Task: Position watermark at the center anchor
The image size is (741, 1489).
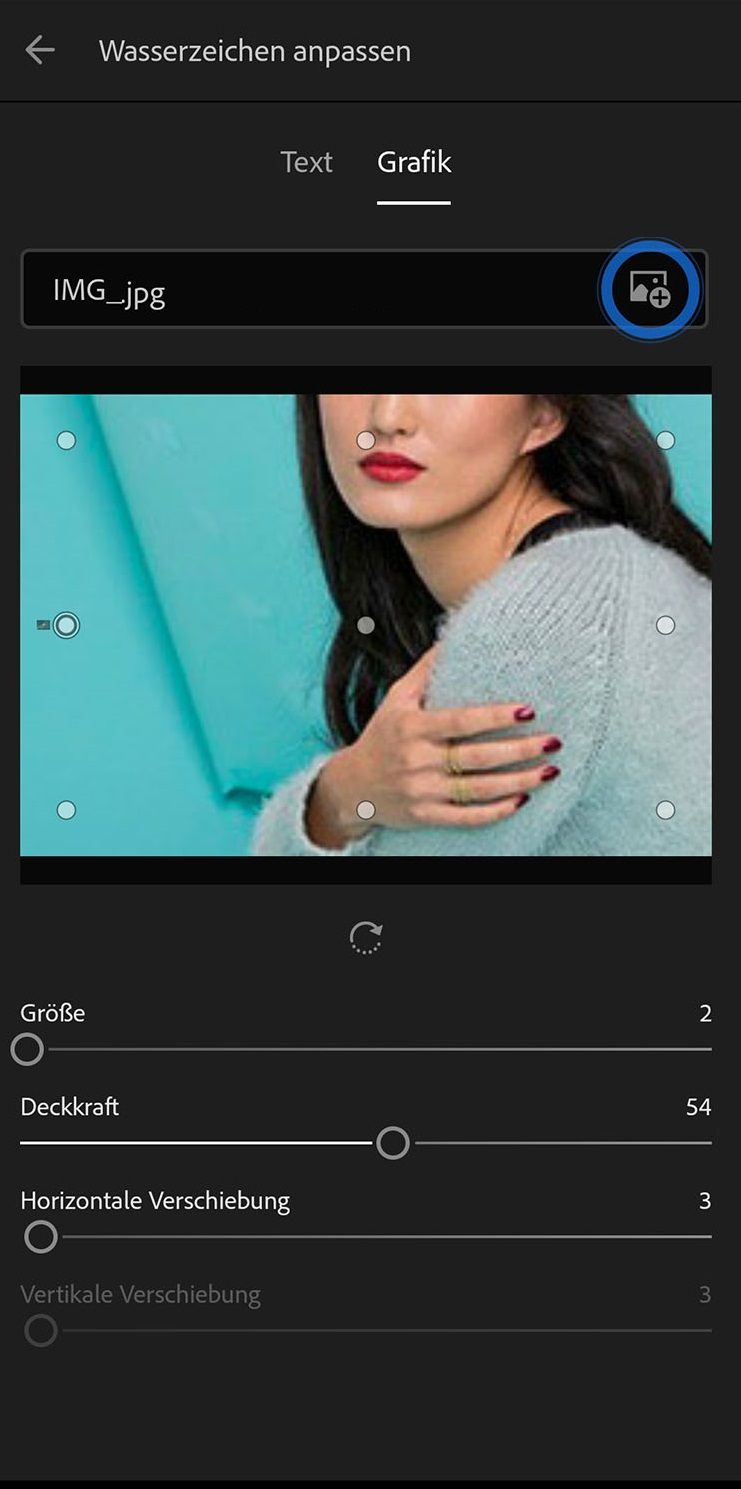Action: click(x=366, y=625)
